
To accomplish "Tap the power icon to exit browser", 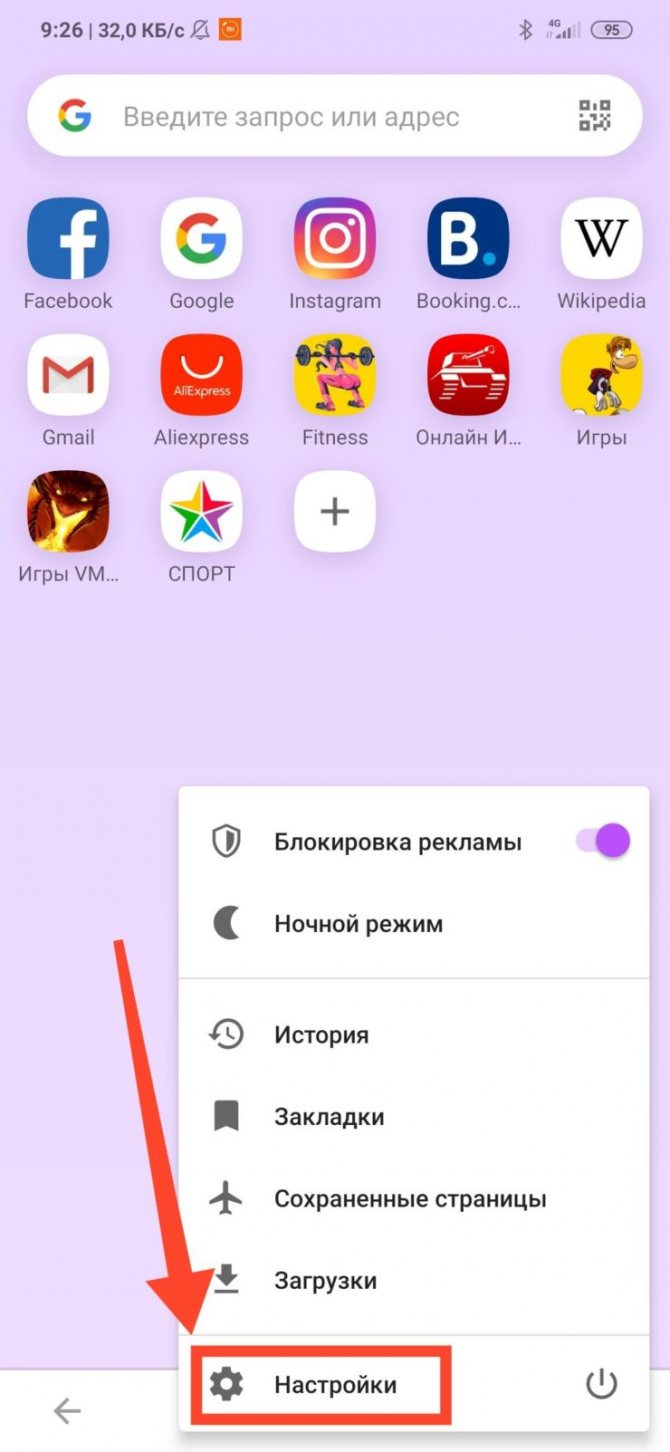I will pyautogui.click(x=601, y=1384).
